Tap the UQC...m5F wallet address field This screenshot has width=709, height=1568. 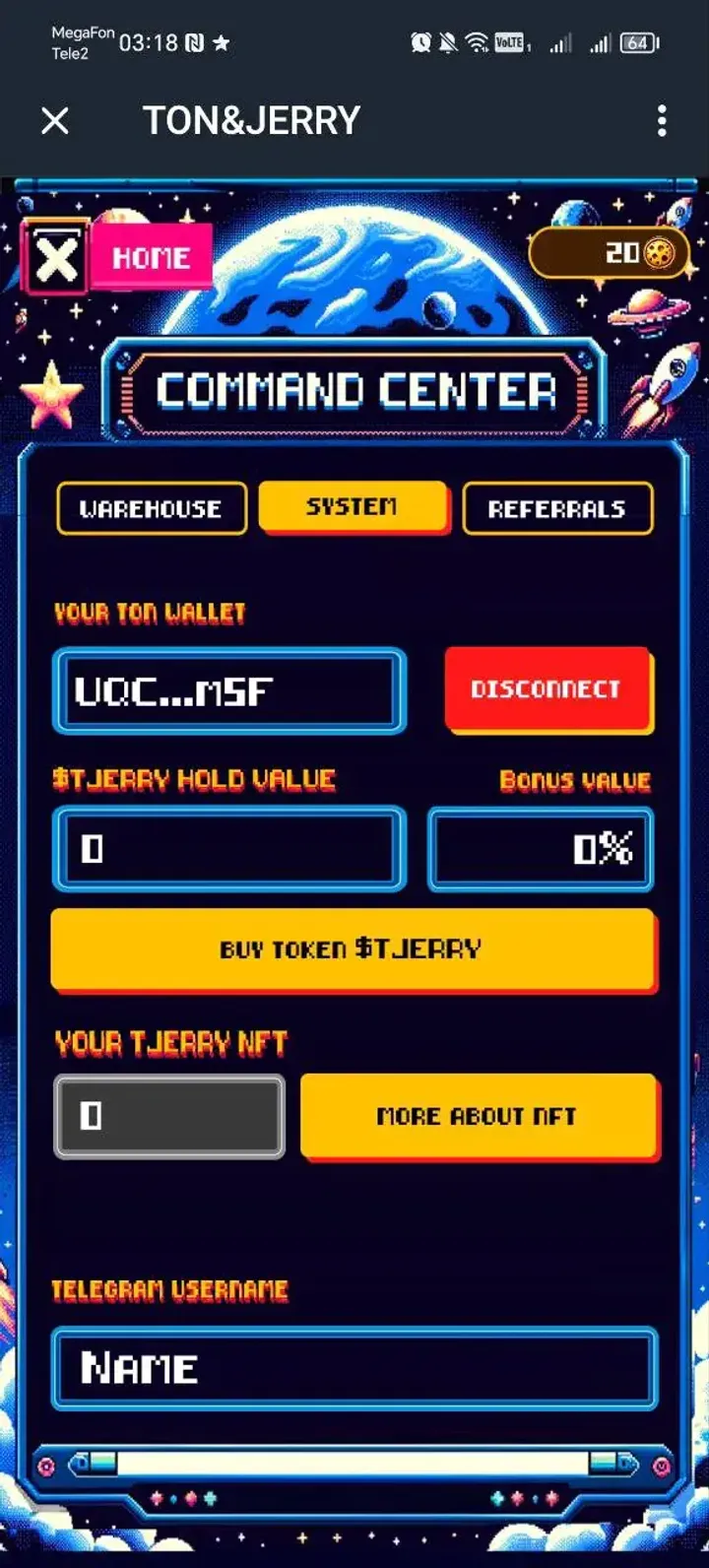228,690
